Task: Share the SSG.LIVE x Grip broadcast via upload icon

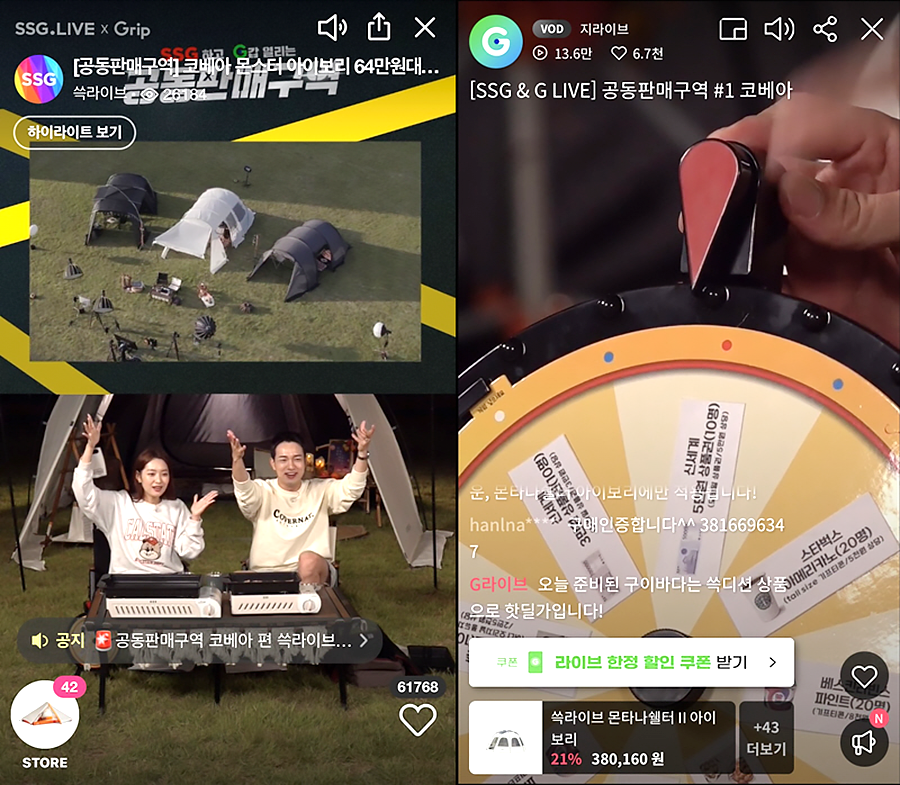Action: [x=379, y=28]
